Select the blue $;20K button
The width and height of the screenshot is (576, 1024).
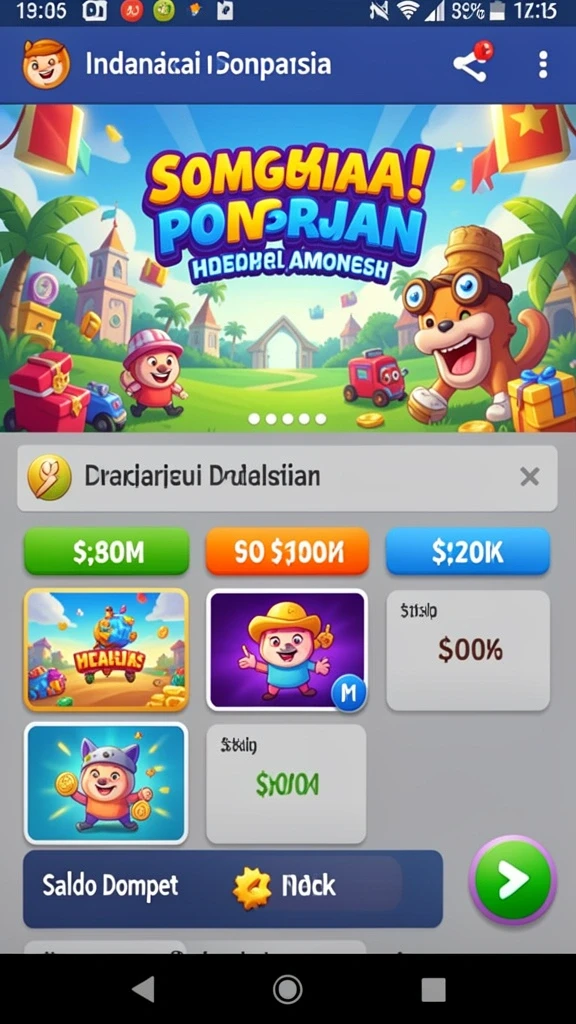(468, 551)
